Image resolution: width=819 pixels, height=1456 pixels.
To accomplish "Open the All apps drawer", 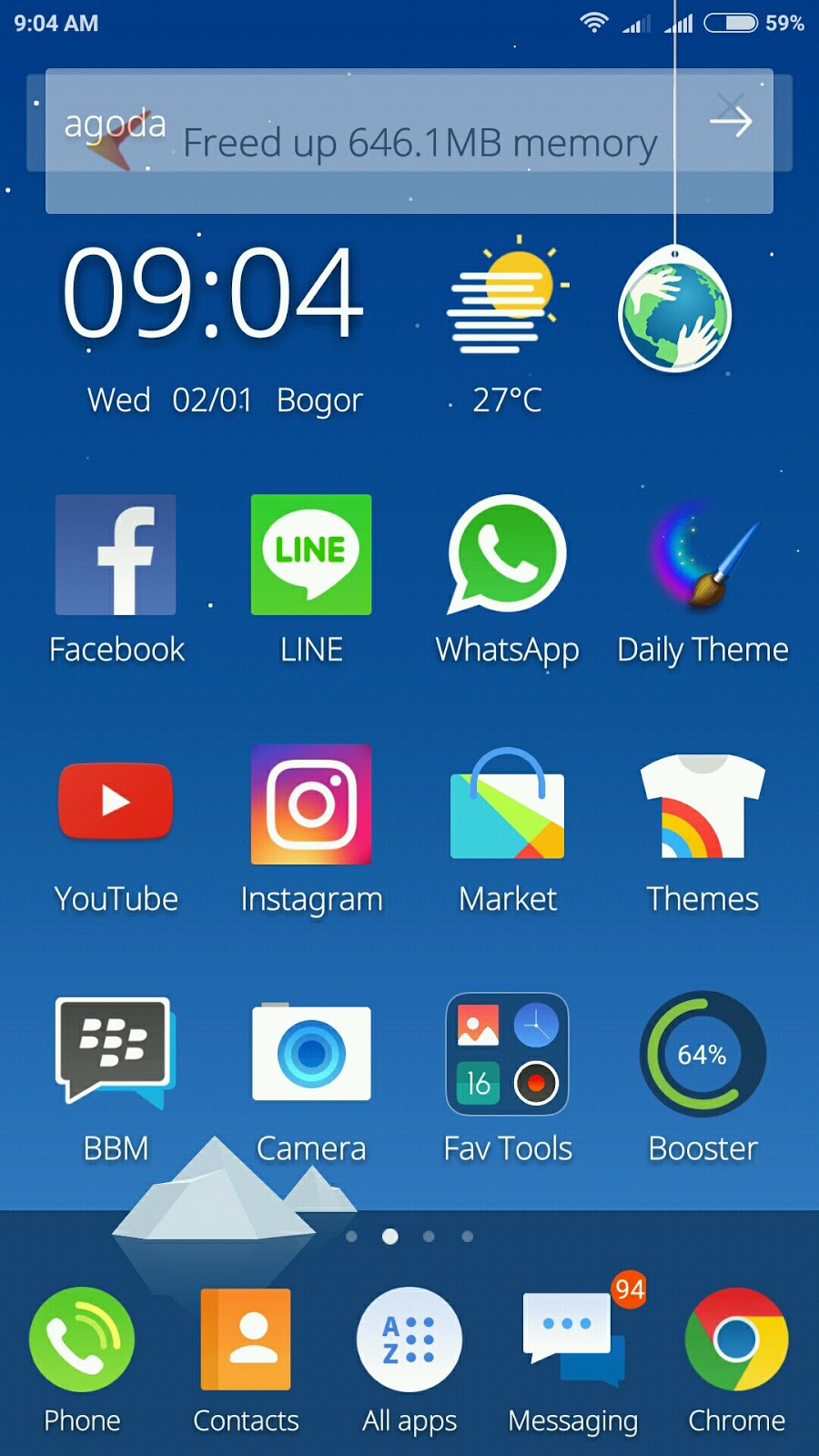I will point(409,1340).
